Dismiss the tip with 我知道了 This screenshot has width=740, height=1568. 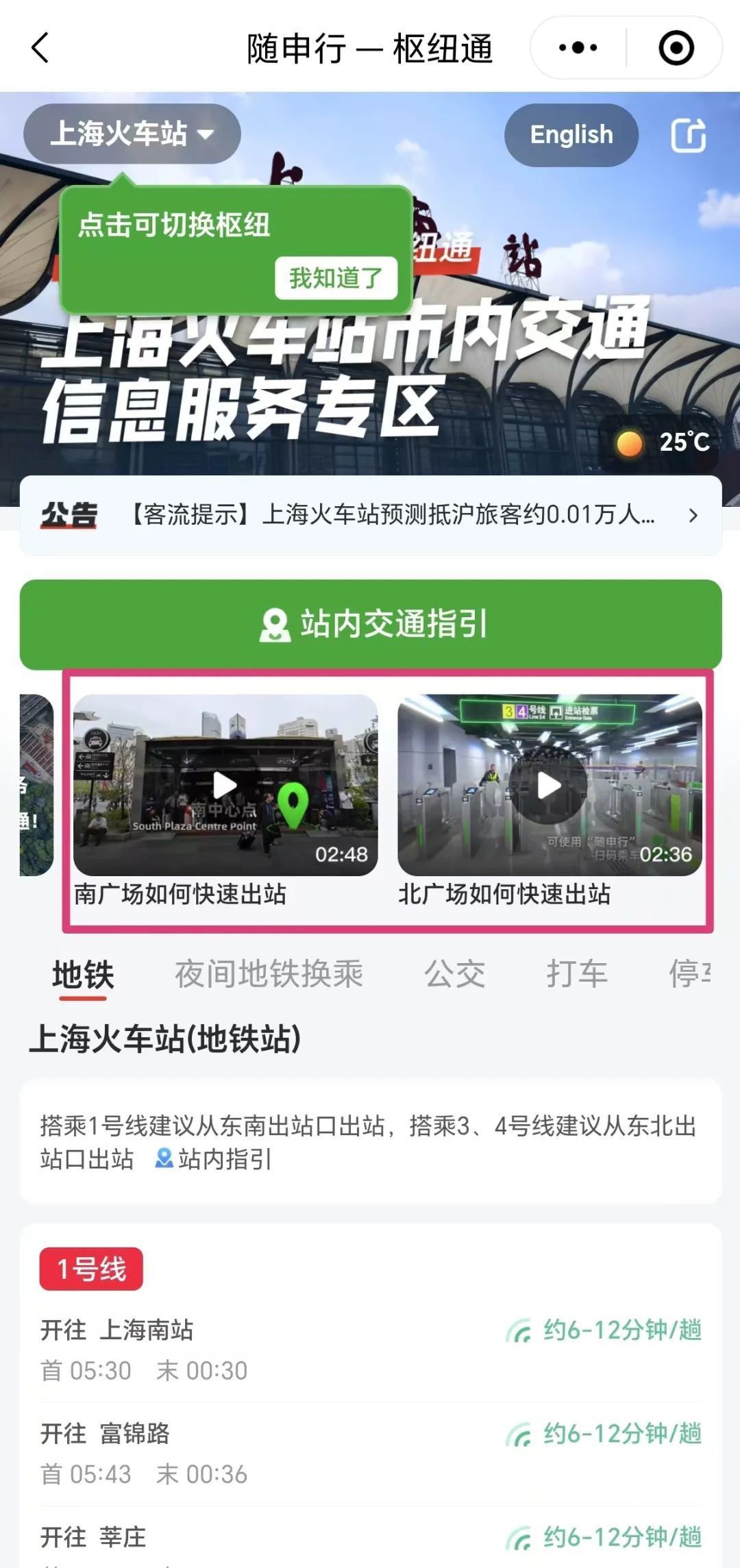[x=336, y=277]
